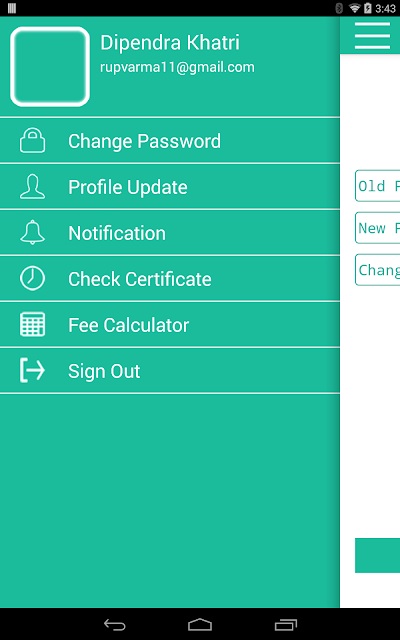Tap the hamburger menu icon
The height and width of the screenshot is (640, 400).
point(372,36)
